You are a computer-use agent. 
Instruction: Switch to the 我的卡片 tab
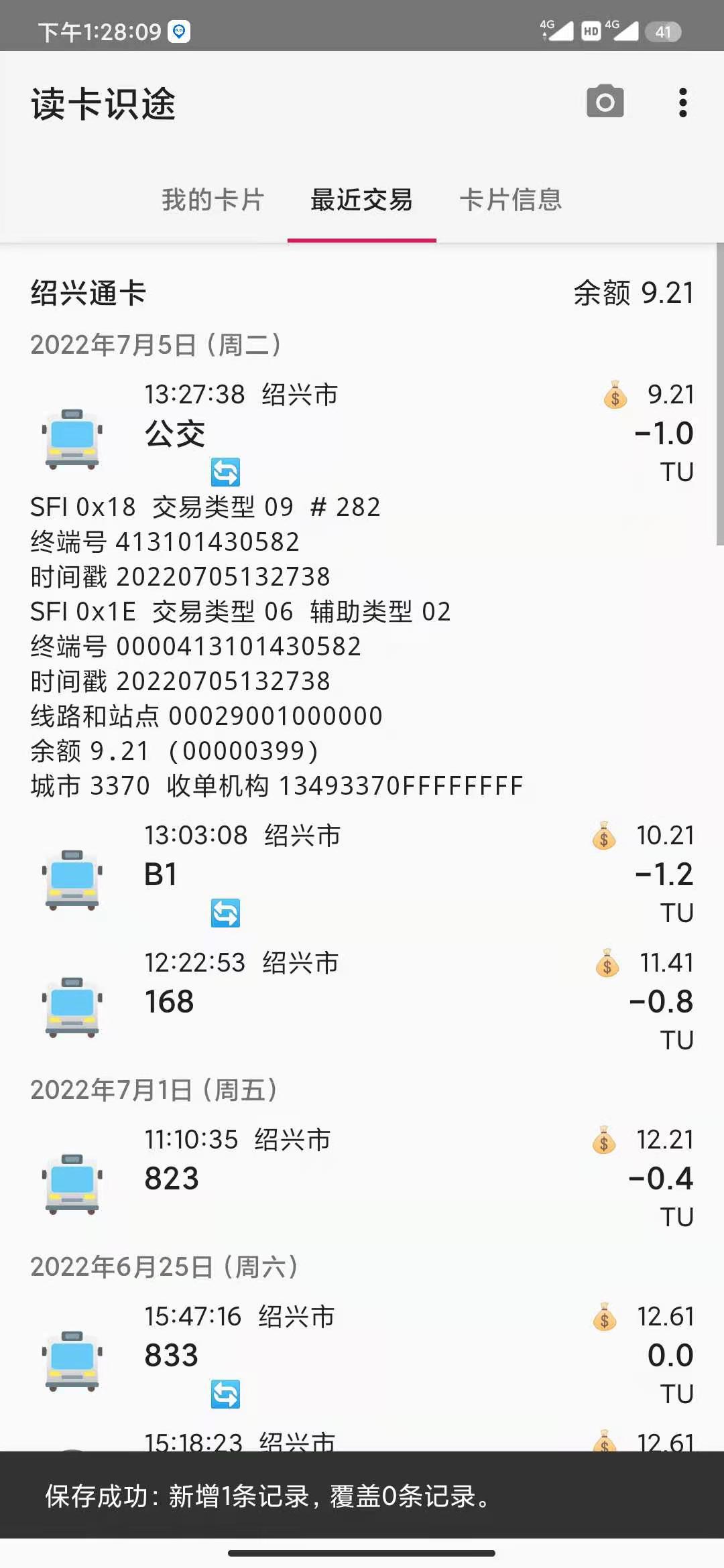213,200
